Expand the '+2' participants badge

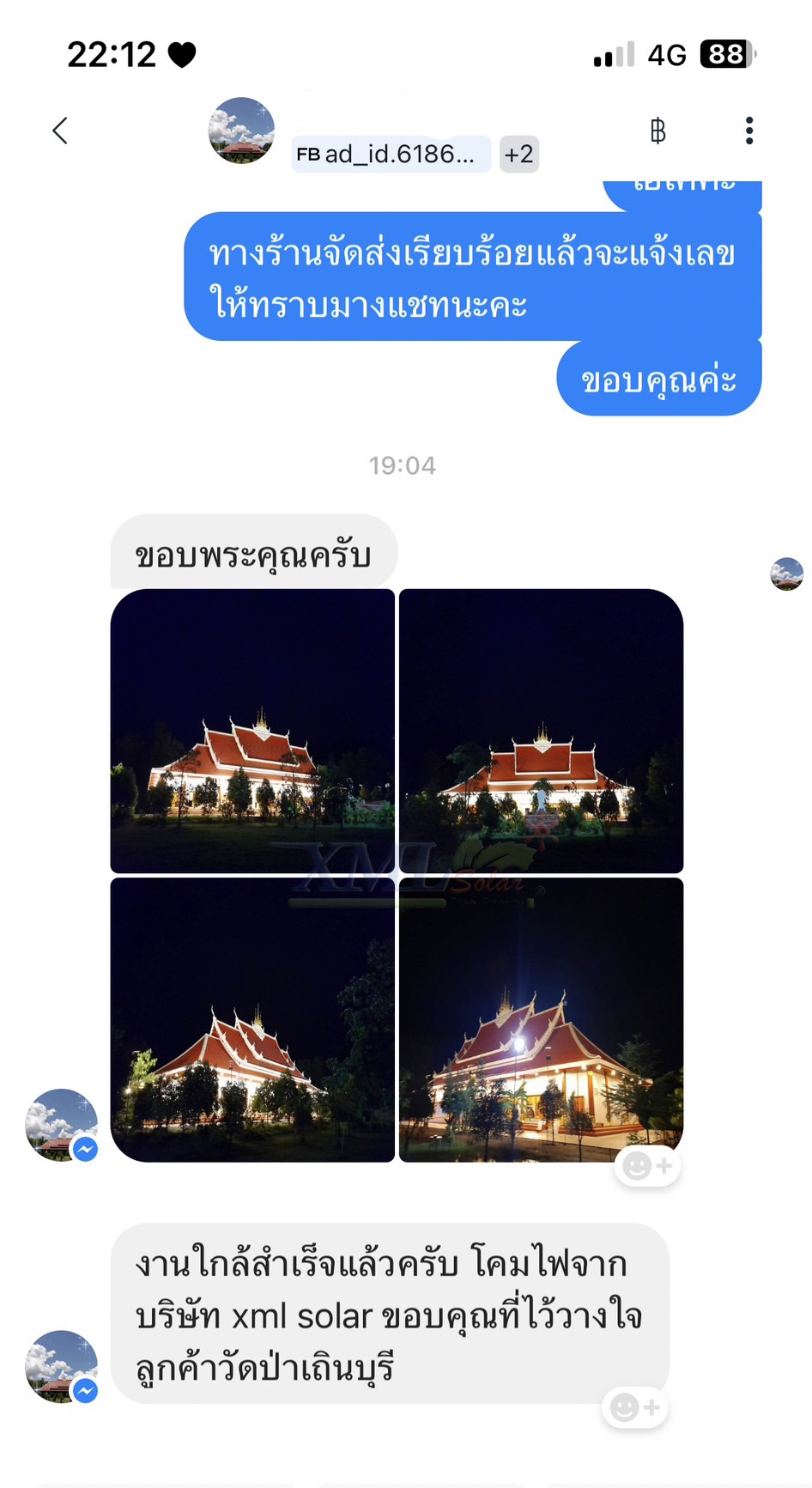pos(518,155)
